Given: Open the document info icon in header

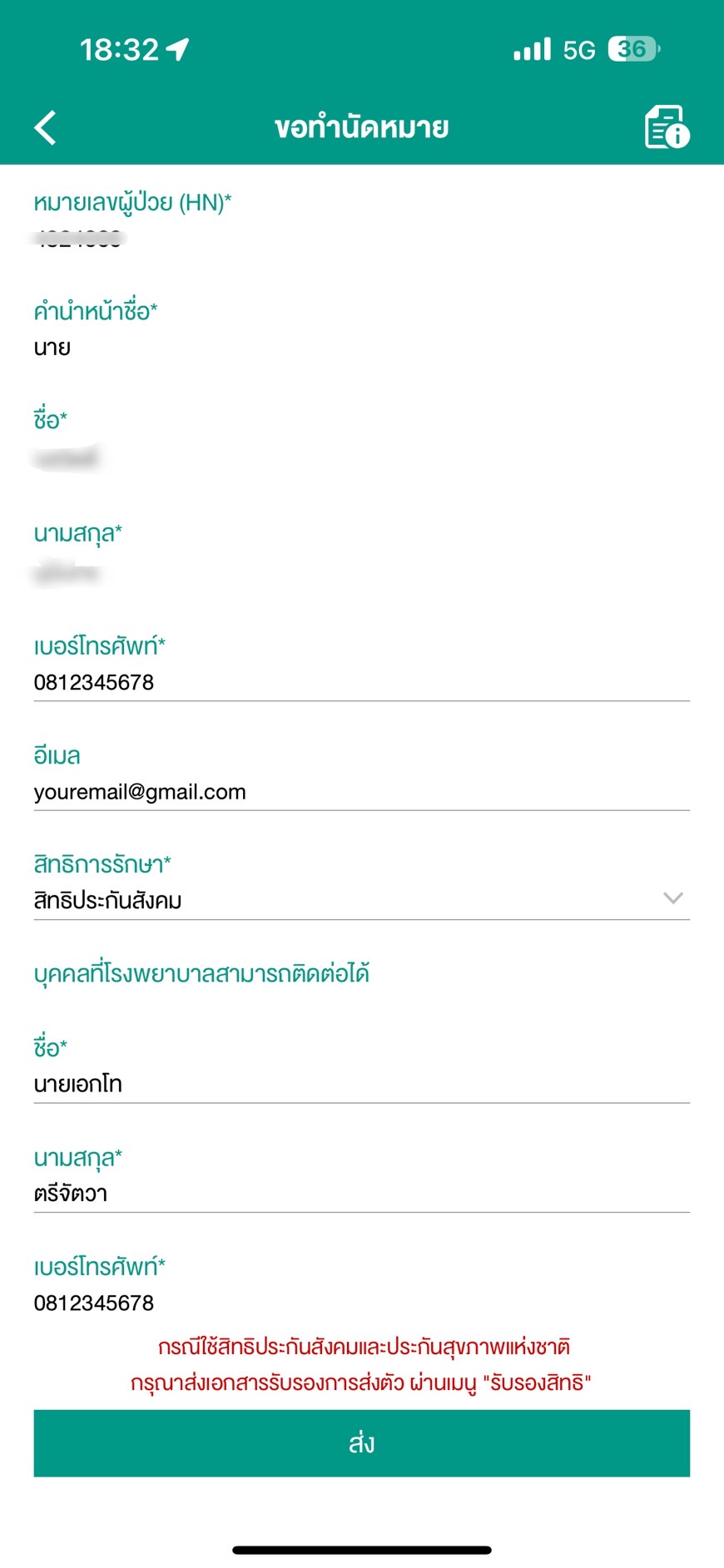Looking at the screenshot, I should coord(667,127).
